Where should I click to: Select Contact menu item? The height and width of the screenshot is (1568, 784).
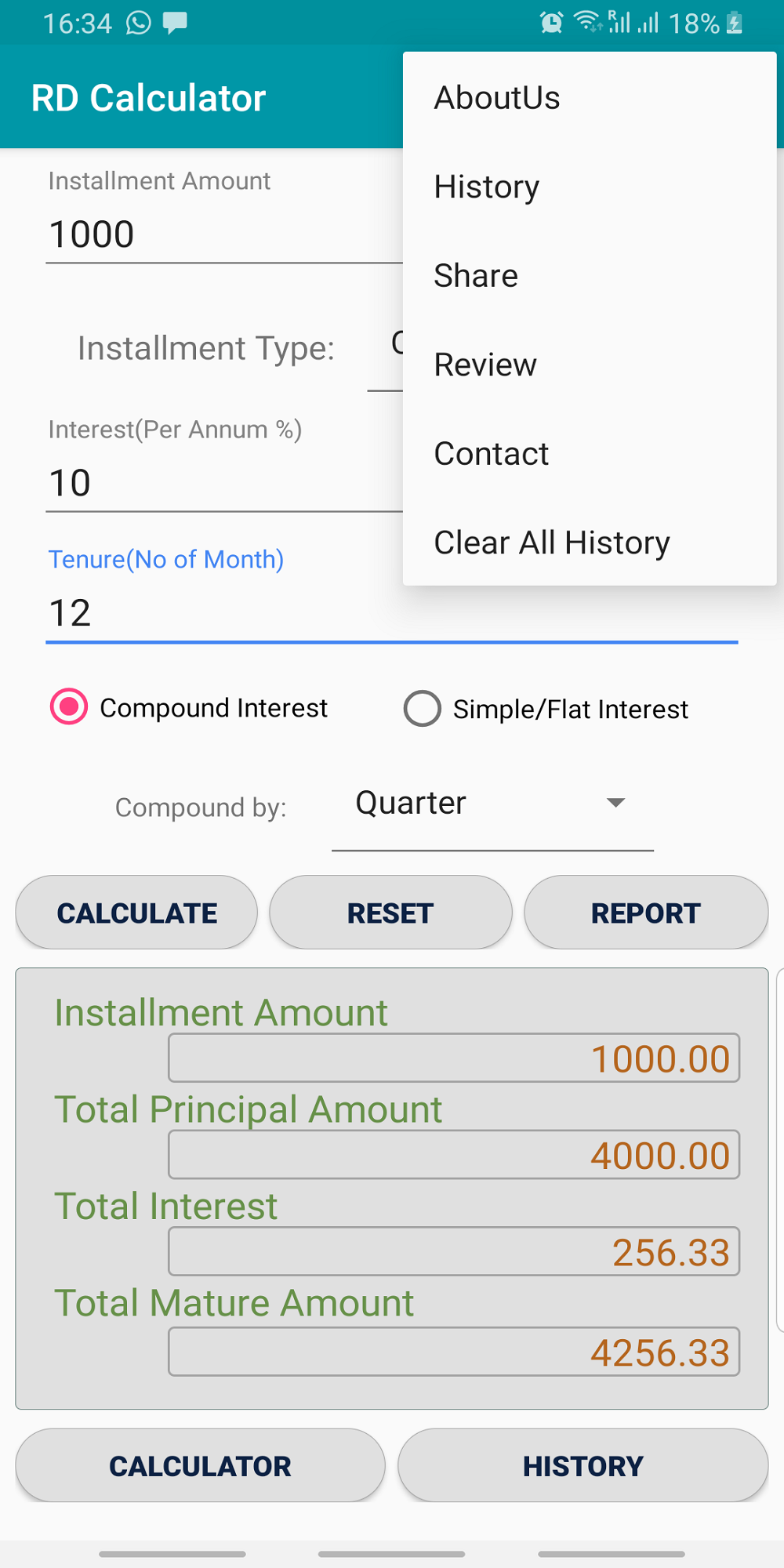590,454
